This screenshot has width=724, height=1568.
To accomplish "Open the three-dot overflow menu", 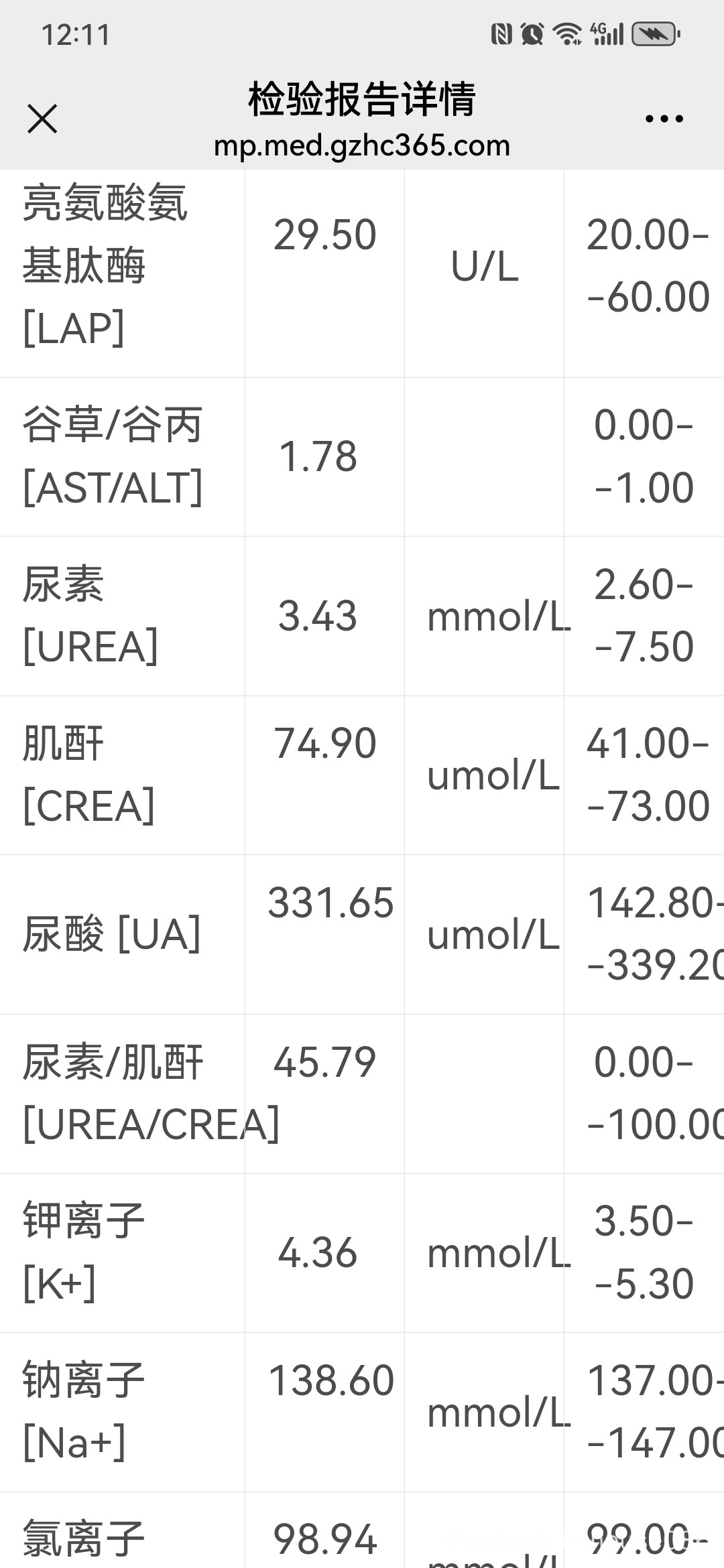I will click(x=664, y=119).
